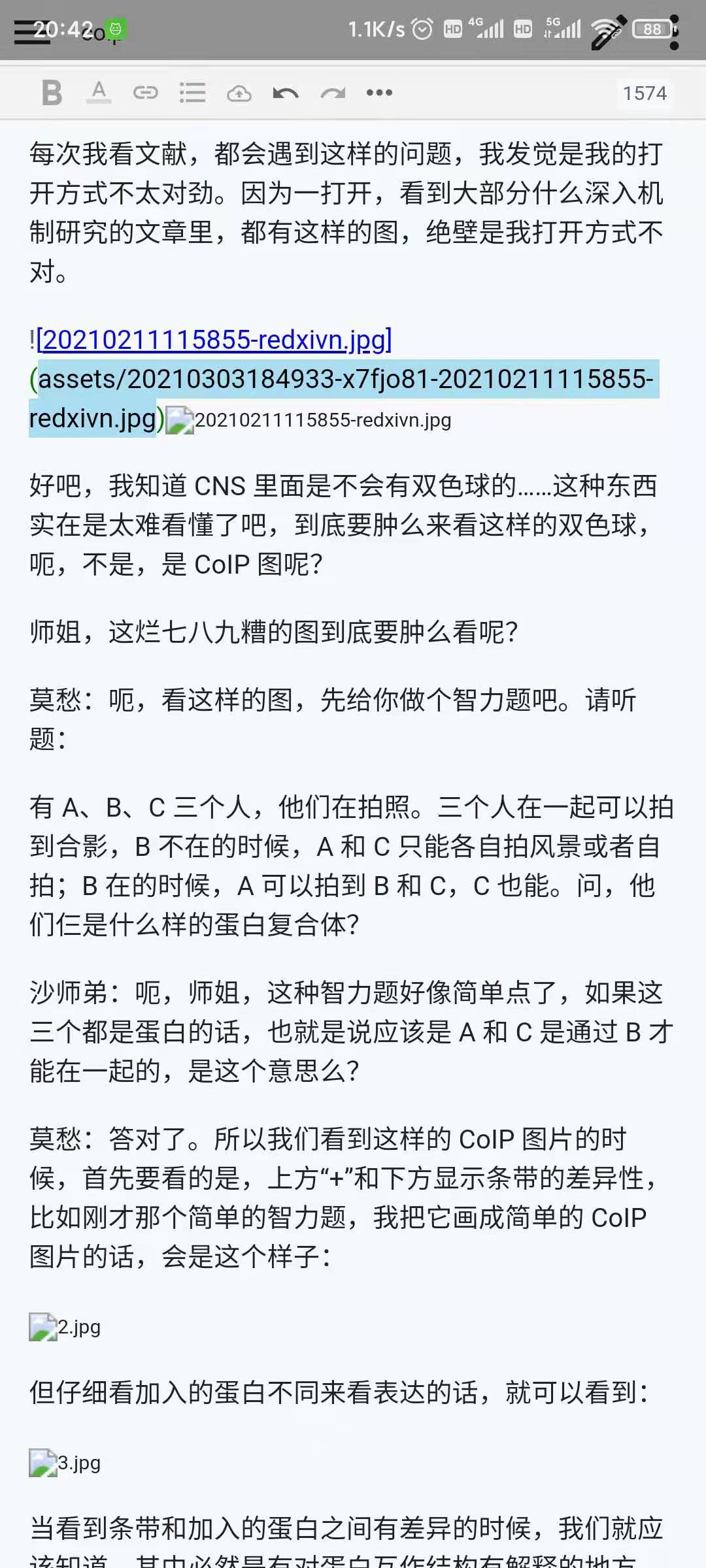Tap the alarm clock status bar icon
The width and height of the screenshot is (706, 1568).
click(x=422, y=27)
